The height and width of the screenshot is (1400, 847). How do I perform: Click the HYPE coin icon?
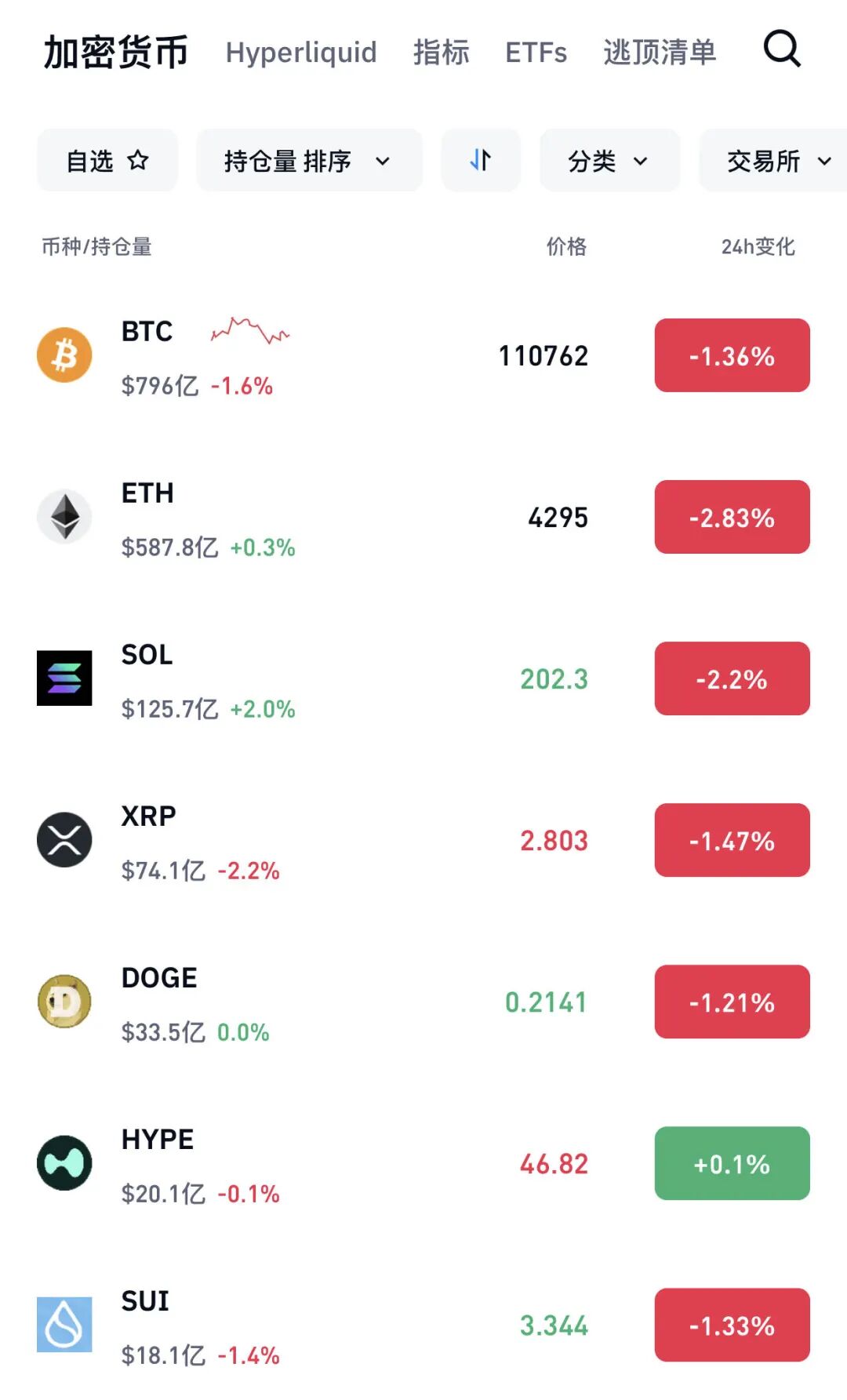[x=64, y=1164]
